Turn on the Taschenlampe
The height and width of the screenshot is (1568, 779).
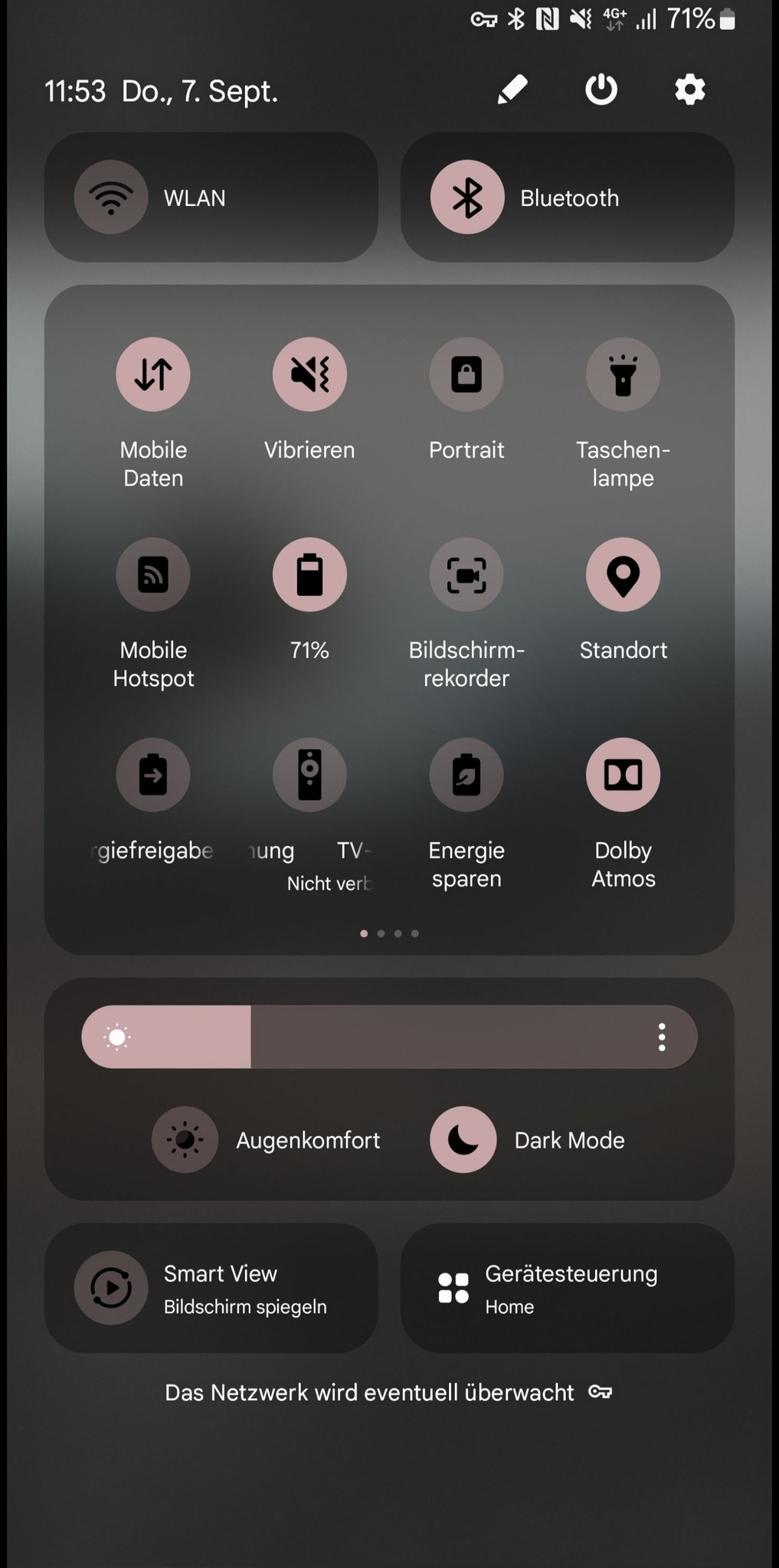623,374
